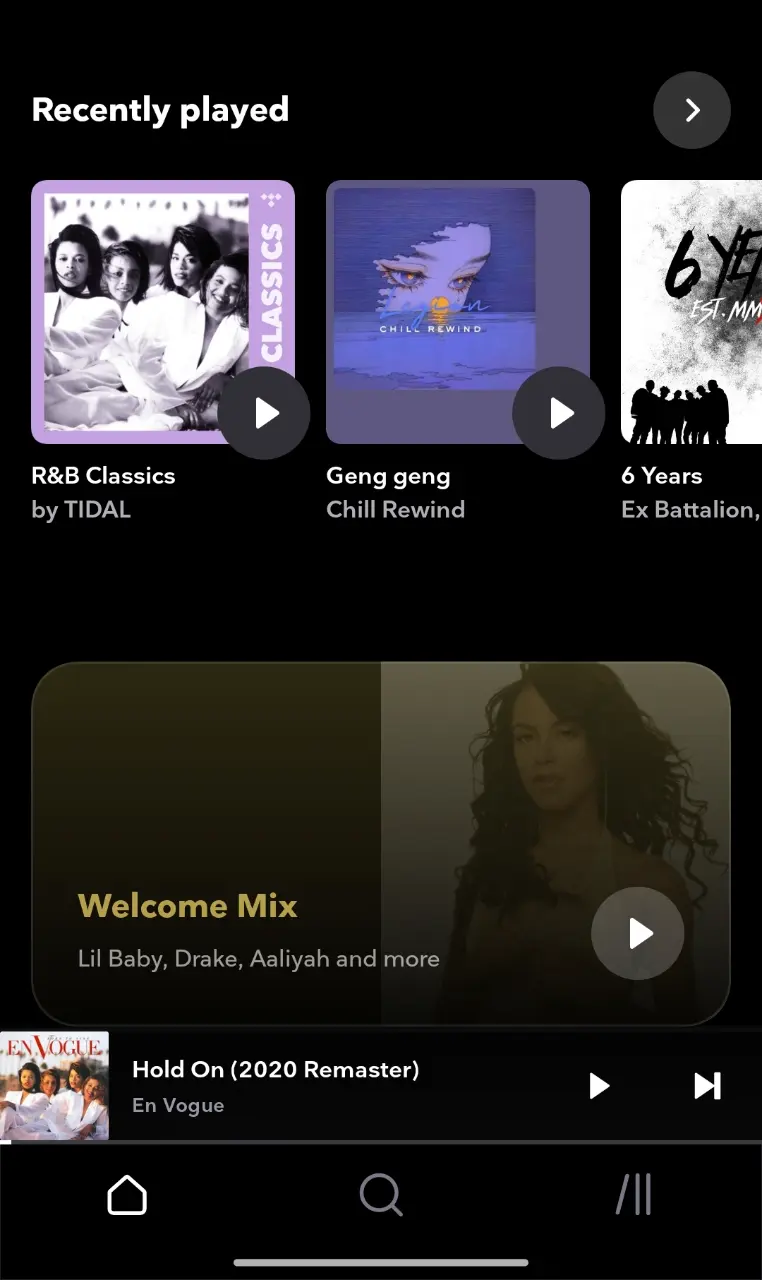The width and height of the screenshot is (762, 1280).
Task: Switch to the My Collection tab
Action: point(634,1194)
